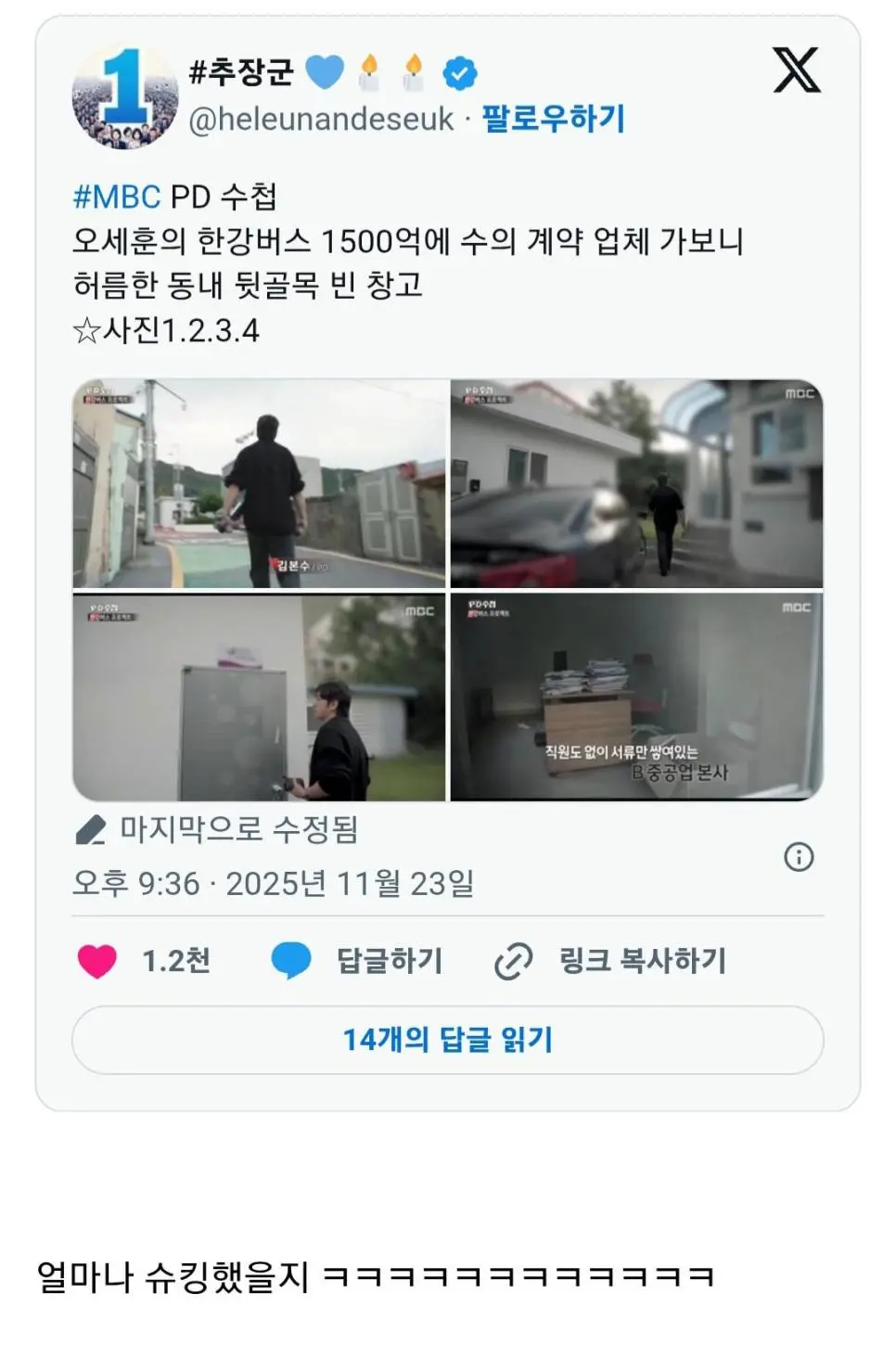Open the tweet info icon
The image size is (896, 1357).
798,856
